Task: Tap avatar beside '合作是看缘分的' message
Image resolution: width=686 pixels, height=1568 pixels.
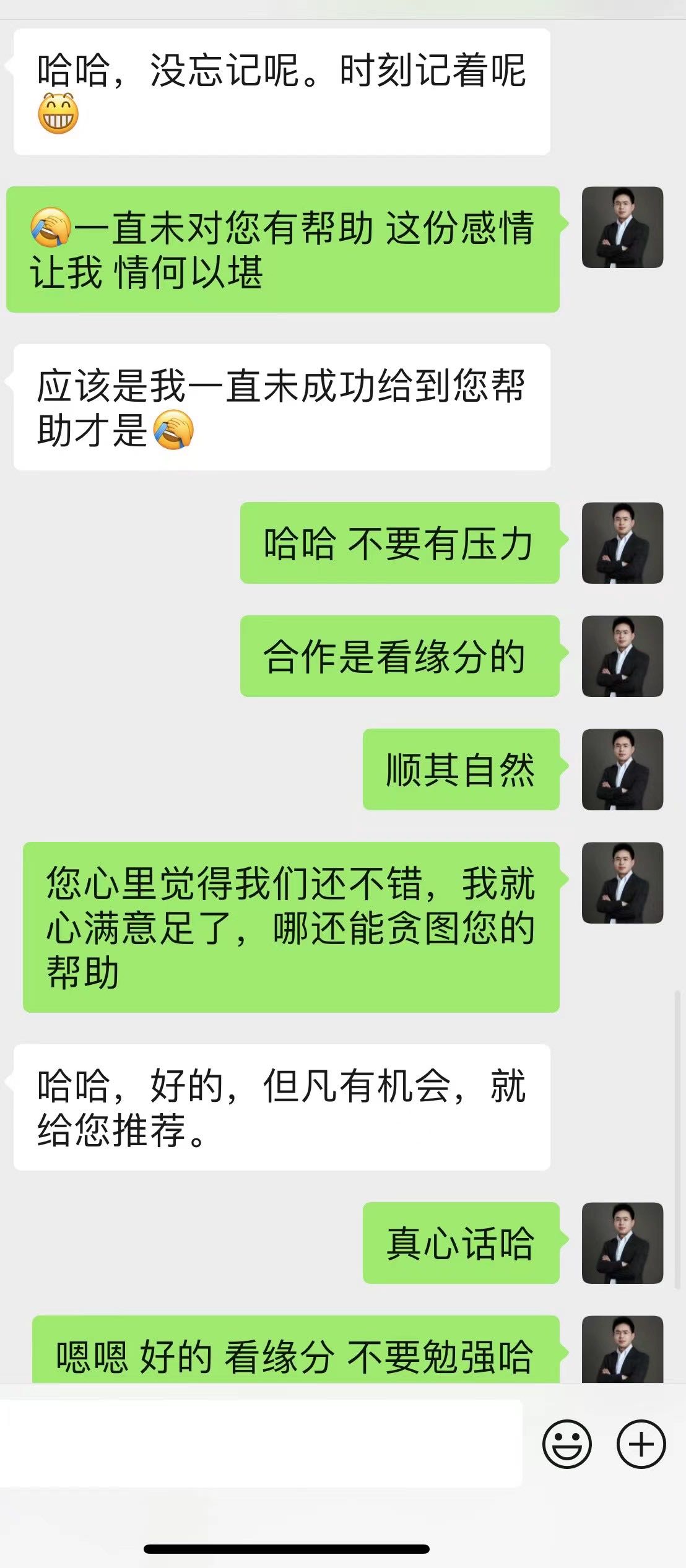Action: (622, 656)
